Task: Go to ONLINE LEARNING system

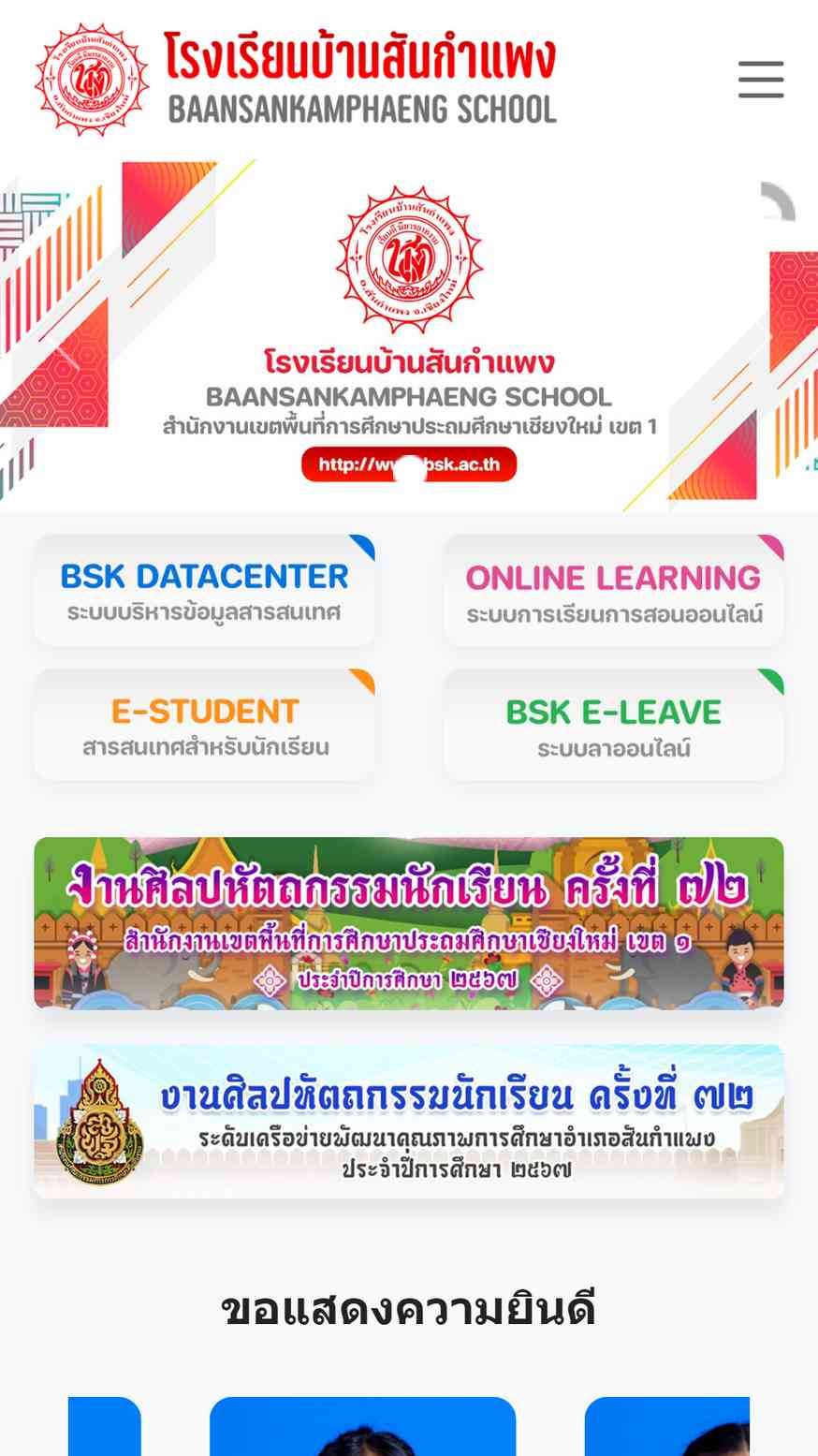Action: click(613, 591)
